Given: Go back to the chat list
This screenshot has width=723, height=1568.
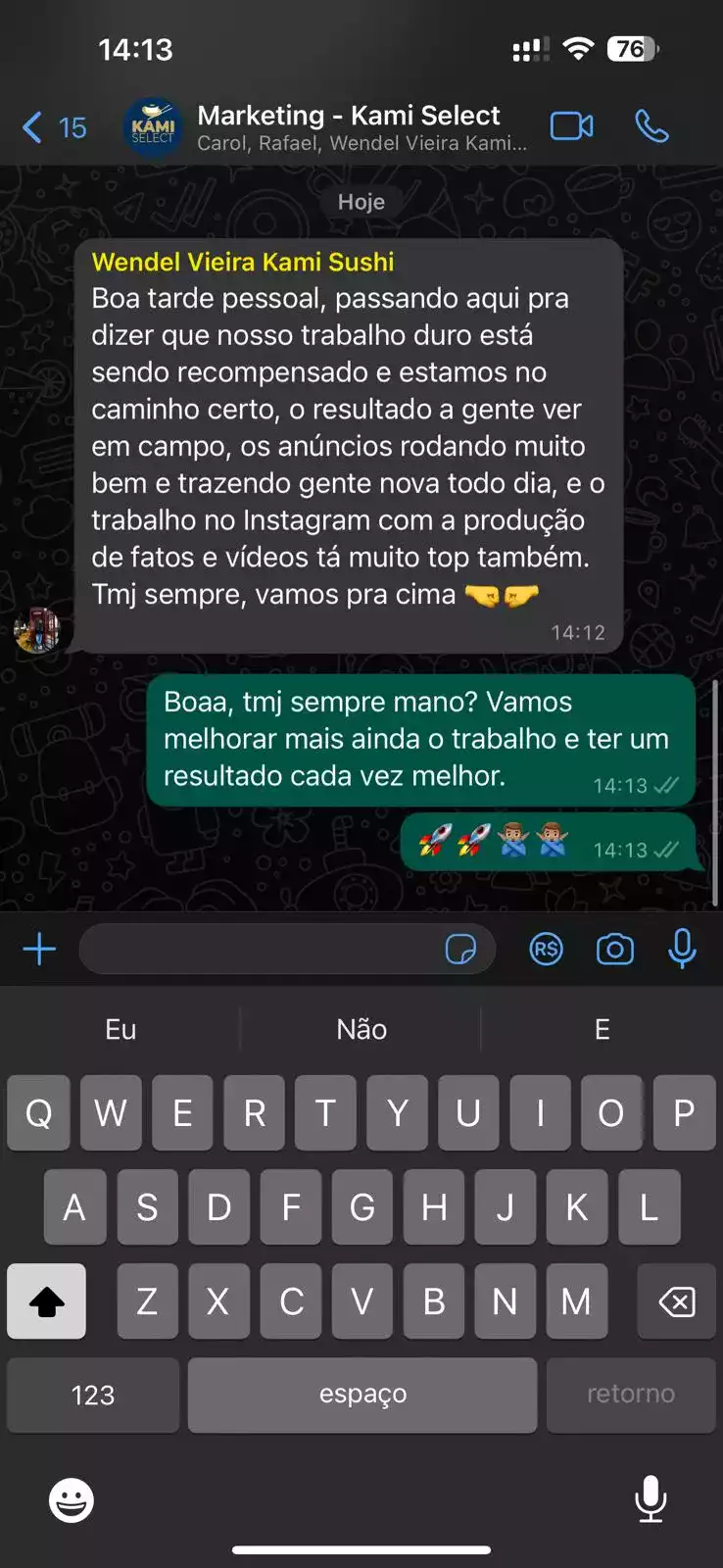Looking at the screenshot, I should click(x=54, y=127).
